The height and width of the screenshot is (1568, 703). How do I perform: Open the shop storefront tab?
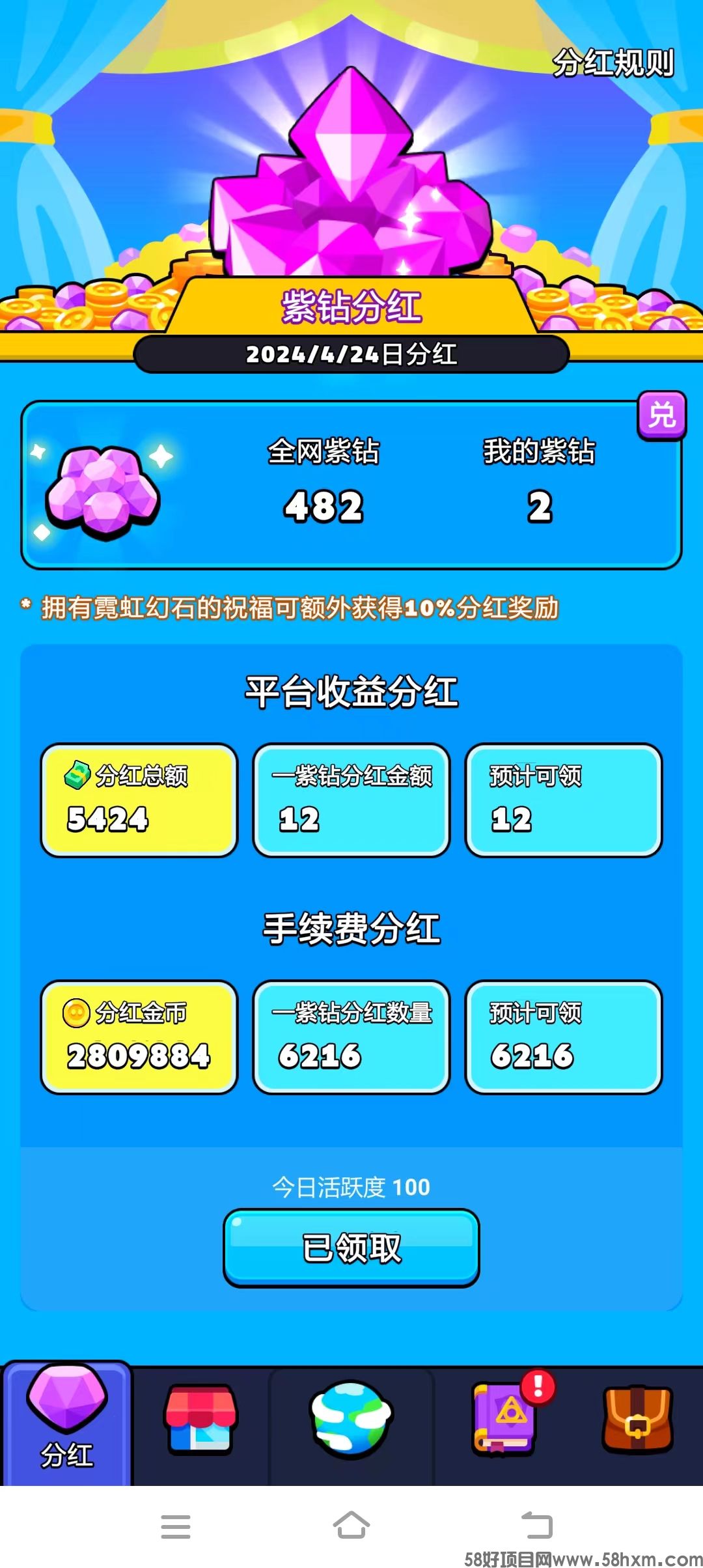[x=200, y=1421]
